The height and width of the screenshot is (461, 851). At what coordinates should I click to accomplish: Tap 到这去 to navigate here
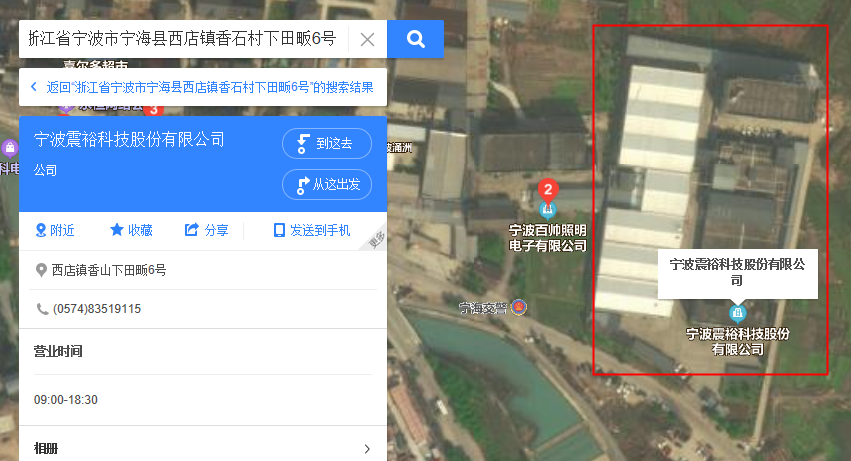[x=327, y=144]
